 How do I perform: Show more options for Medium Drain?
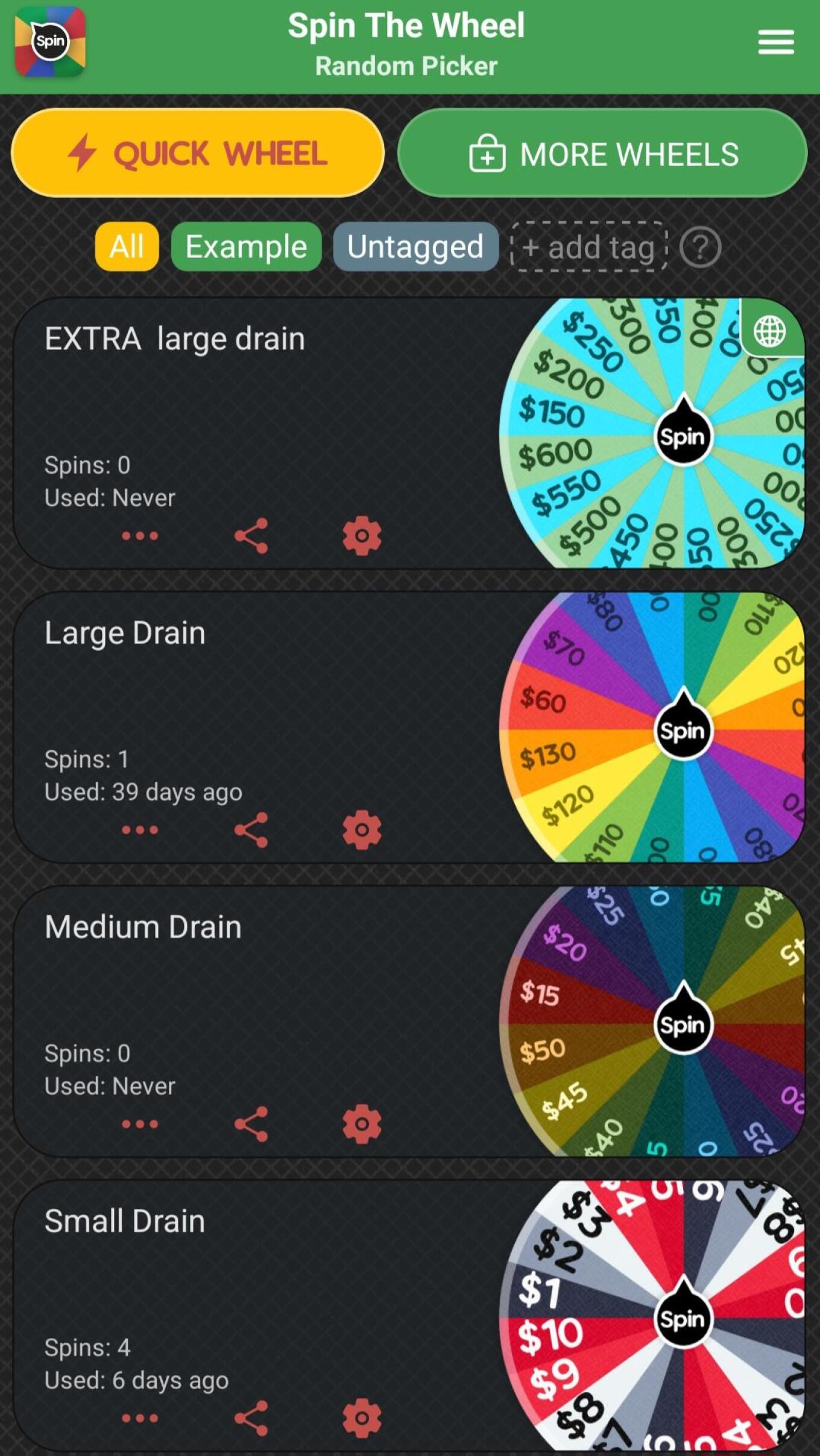coord(140,1124)
